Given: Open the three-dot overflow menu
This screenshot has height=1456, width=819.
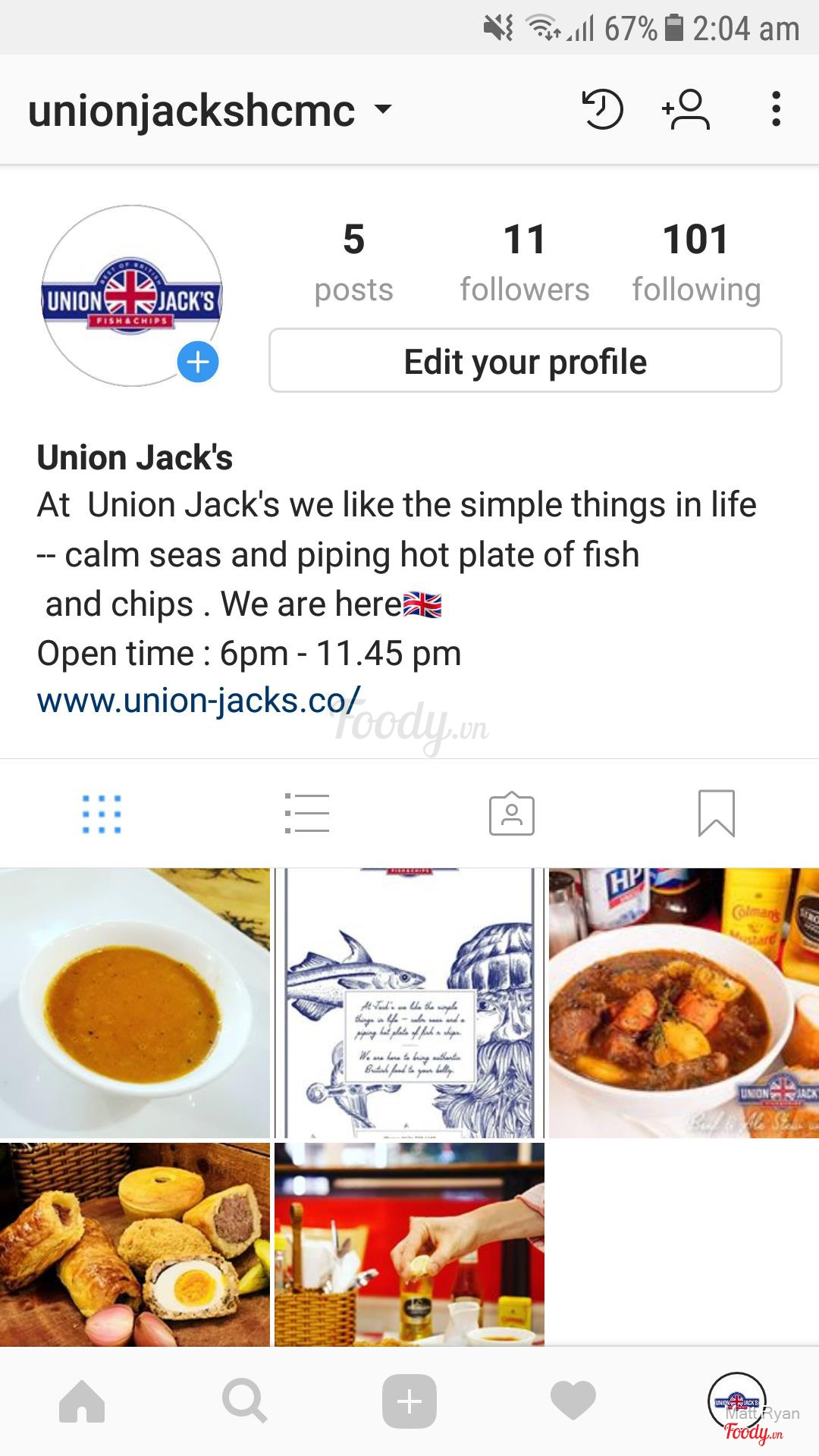Looking at the screenshot, I should [x=775, y=109].
